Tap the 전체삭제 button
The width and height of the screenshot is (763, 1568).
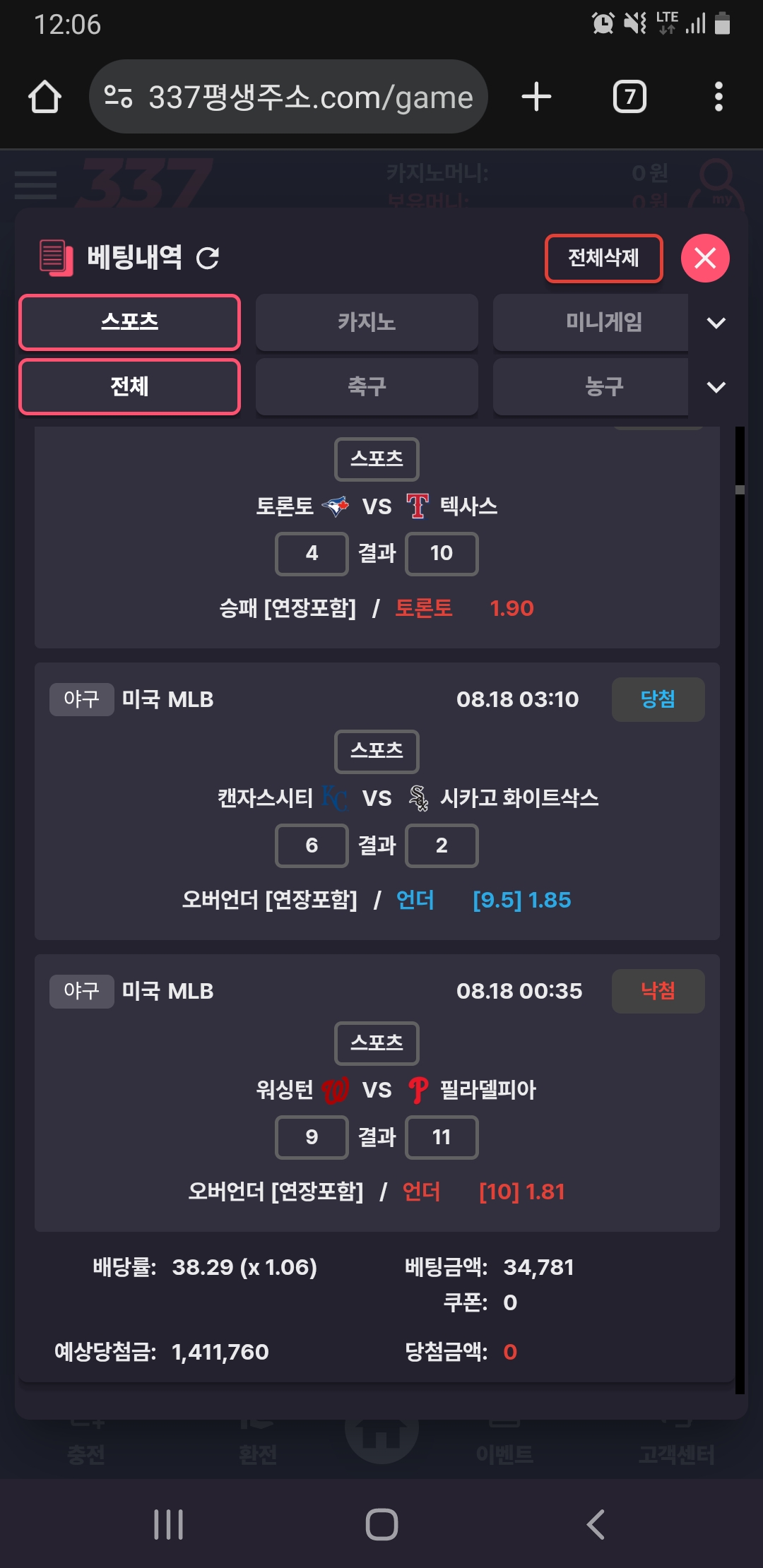click(604, 258)
